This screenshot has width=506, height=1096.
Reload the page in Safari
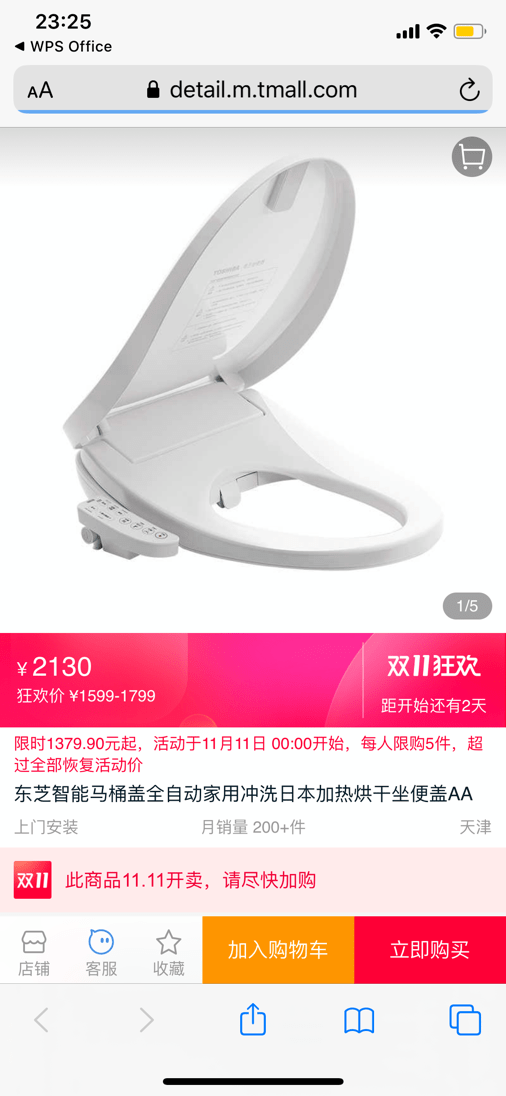click(469, 89)
